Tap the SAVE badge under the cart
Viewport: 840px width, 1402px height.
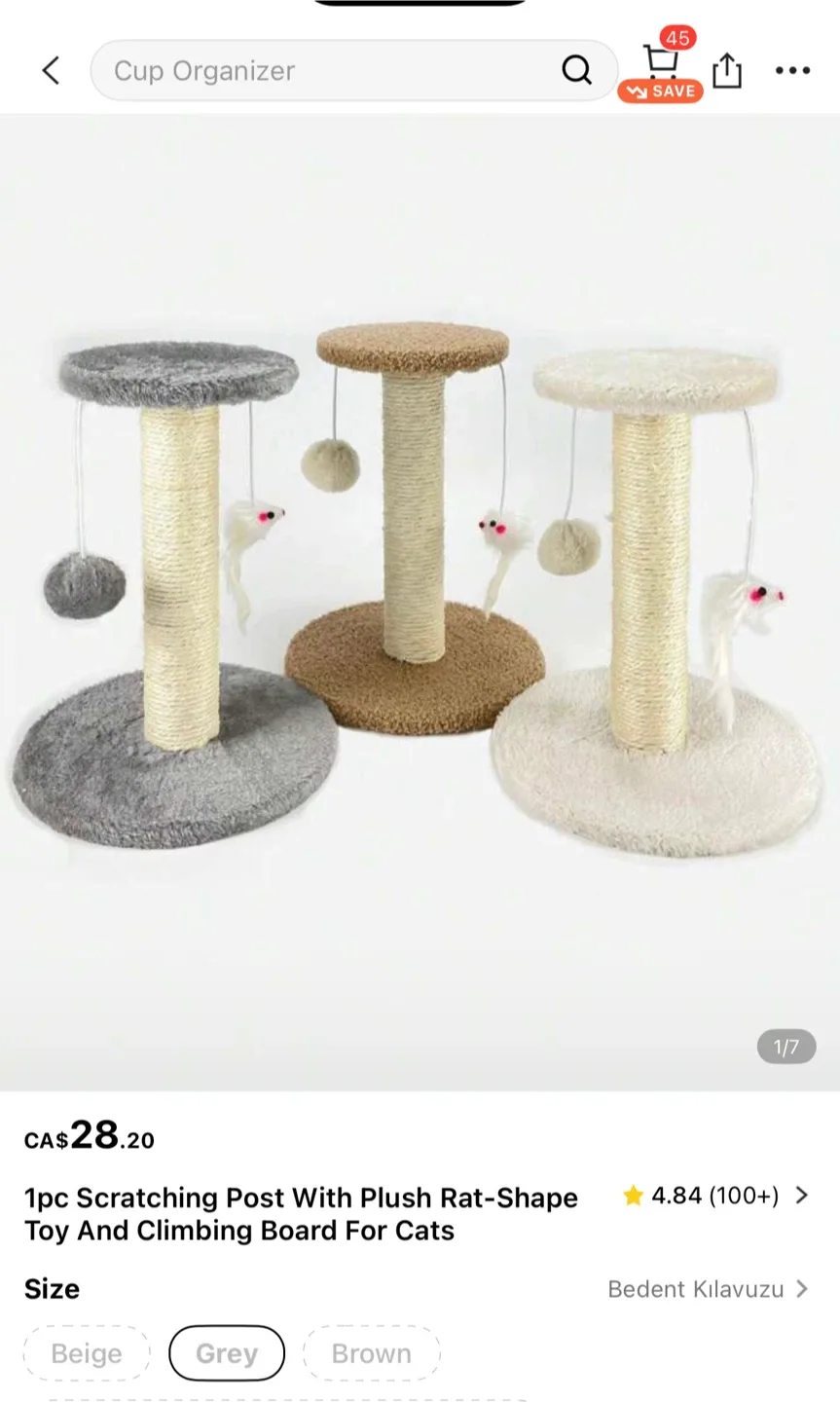tap(661, 92)
